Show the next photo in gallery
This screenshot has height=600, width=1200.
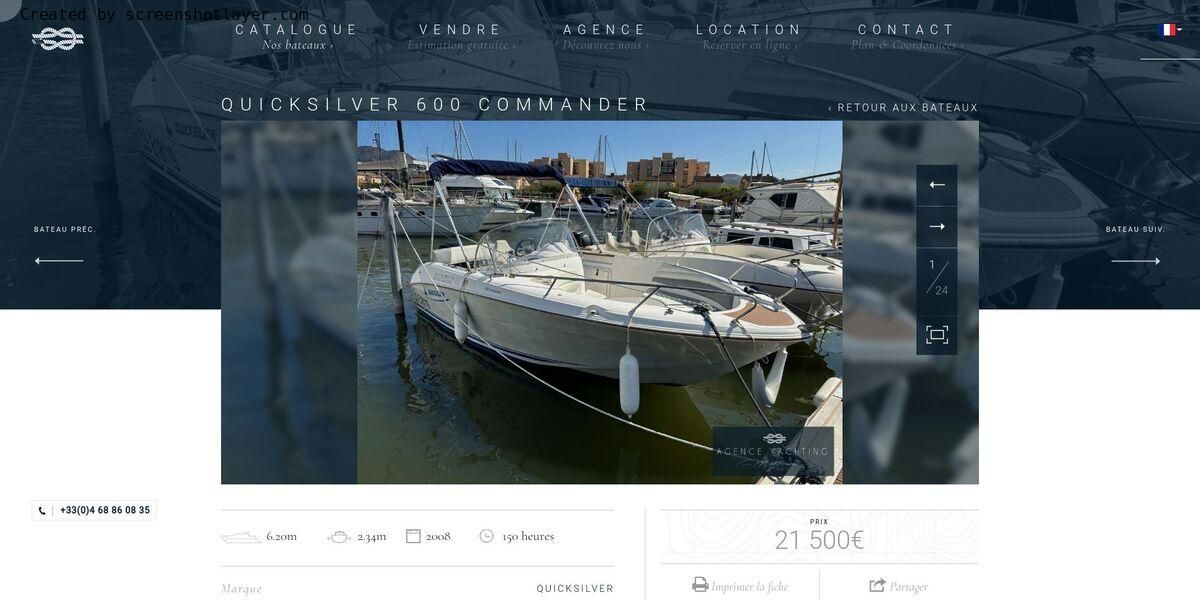(937, 227)
